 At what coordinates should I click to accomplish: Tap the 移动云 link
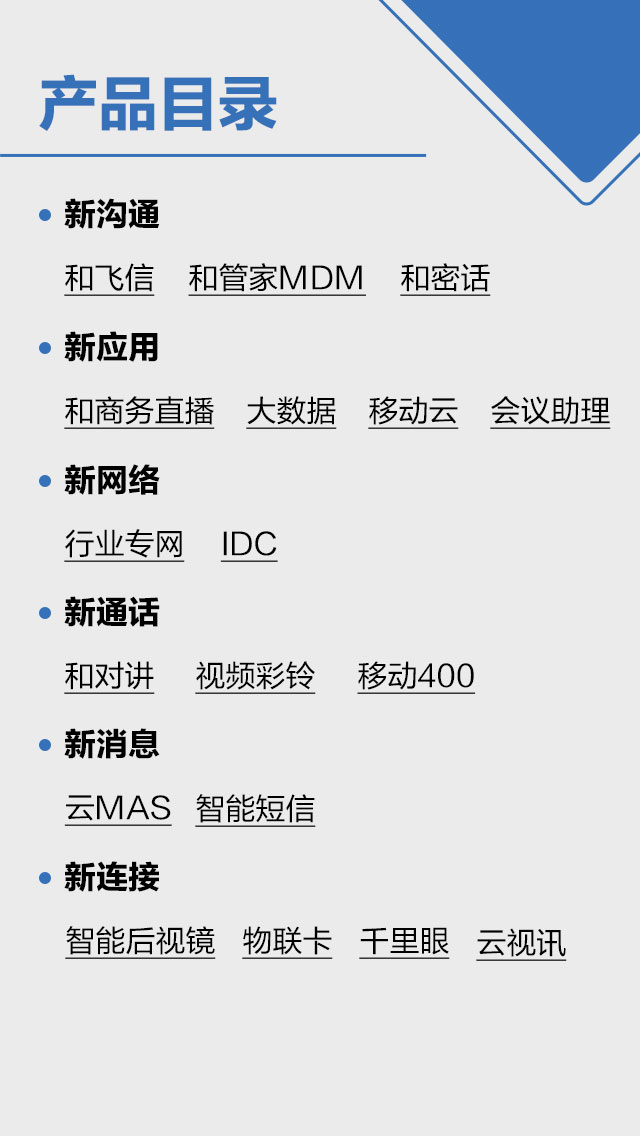click(x=413, y=412)
